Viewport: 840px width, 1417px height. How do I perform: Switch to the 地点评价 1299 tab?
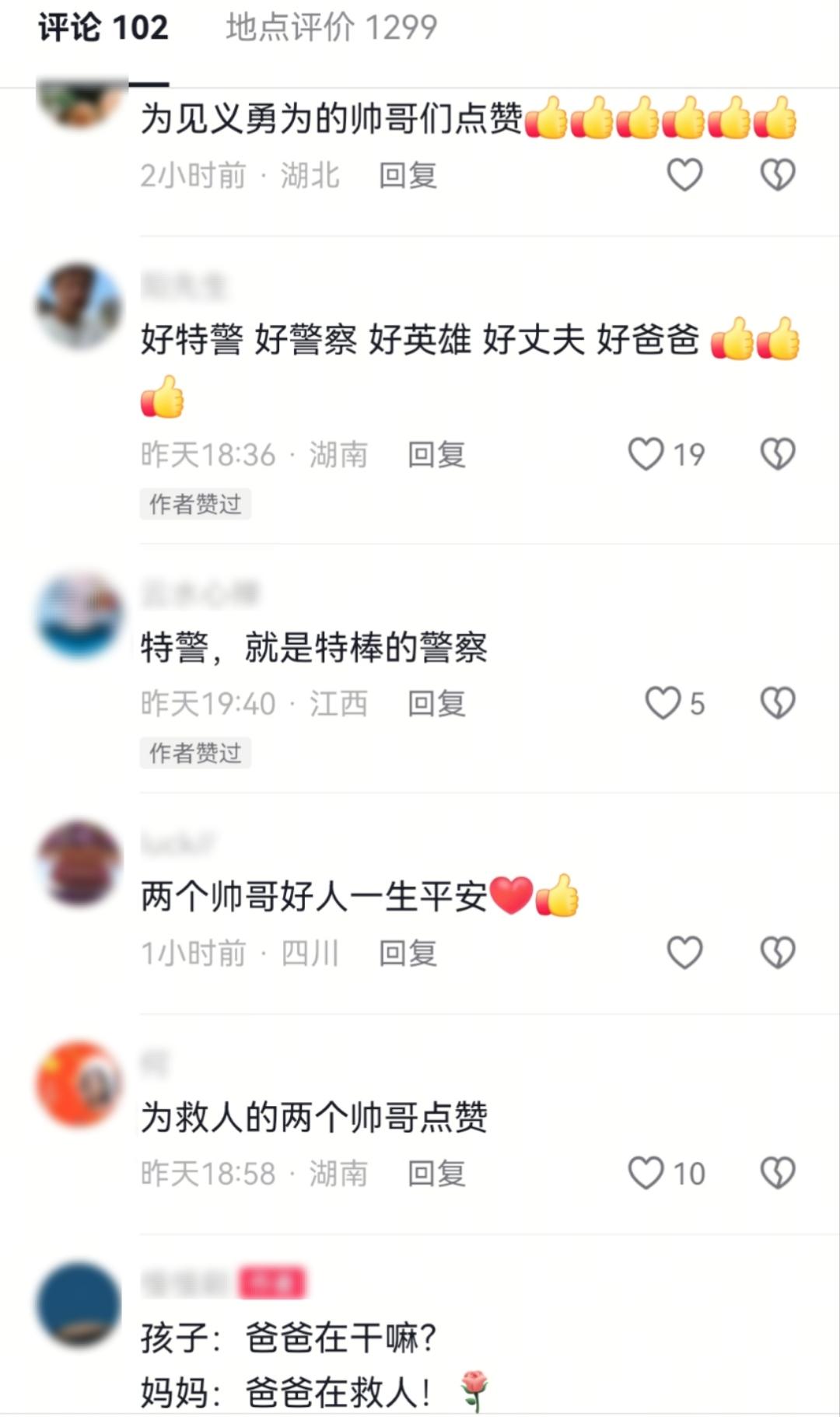tap(331, 28)
